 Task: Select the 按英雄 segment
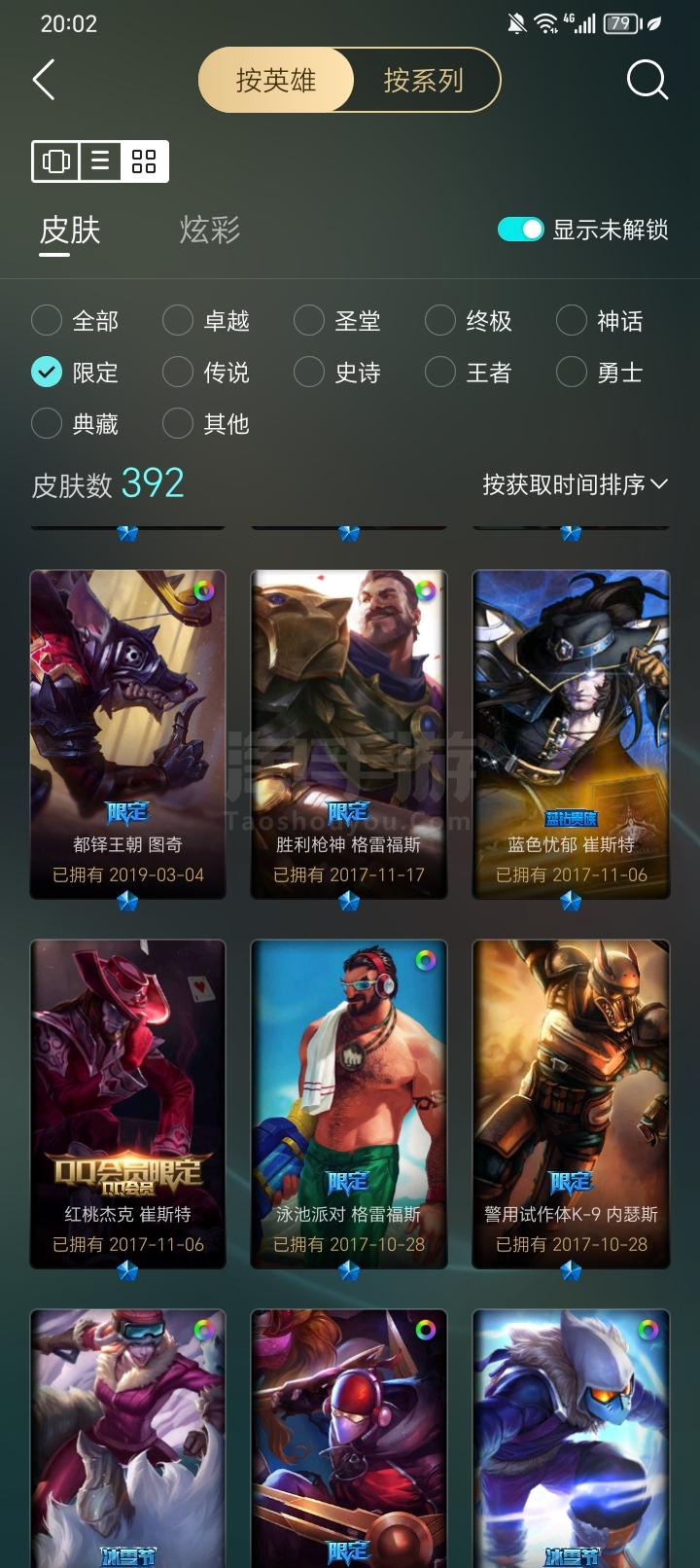pos(276,80)
